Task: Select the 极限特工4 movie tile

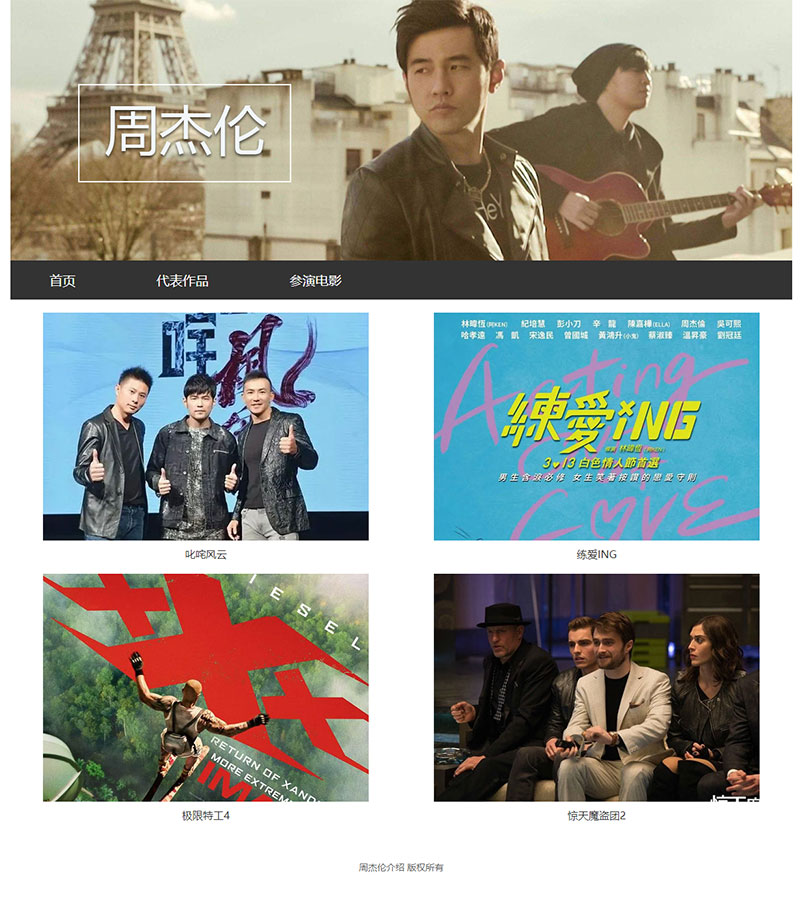Action: [x=205, y=687]
